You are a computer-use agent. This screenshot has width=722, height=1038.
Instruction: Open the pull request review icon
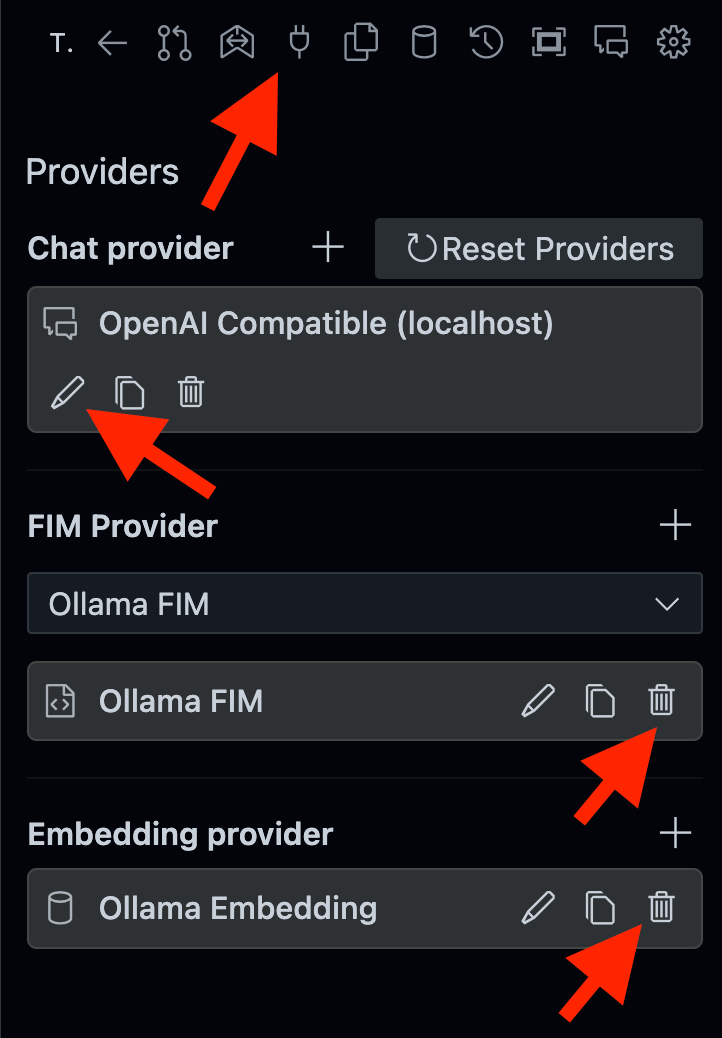tap(175, 43)
